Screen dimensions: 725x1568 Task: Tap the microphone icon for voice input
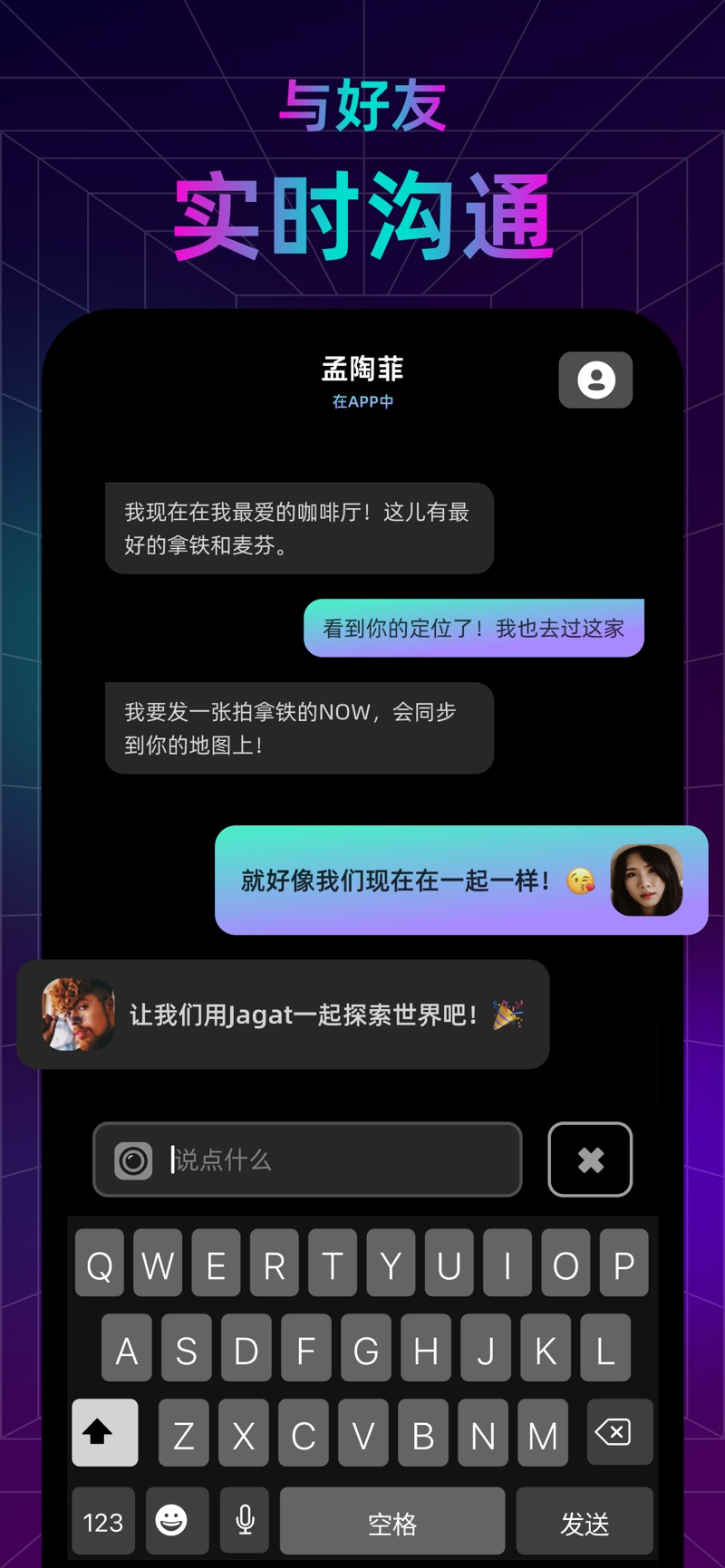tap(244, 1521)
